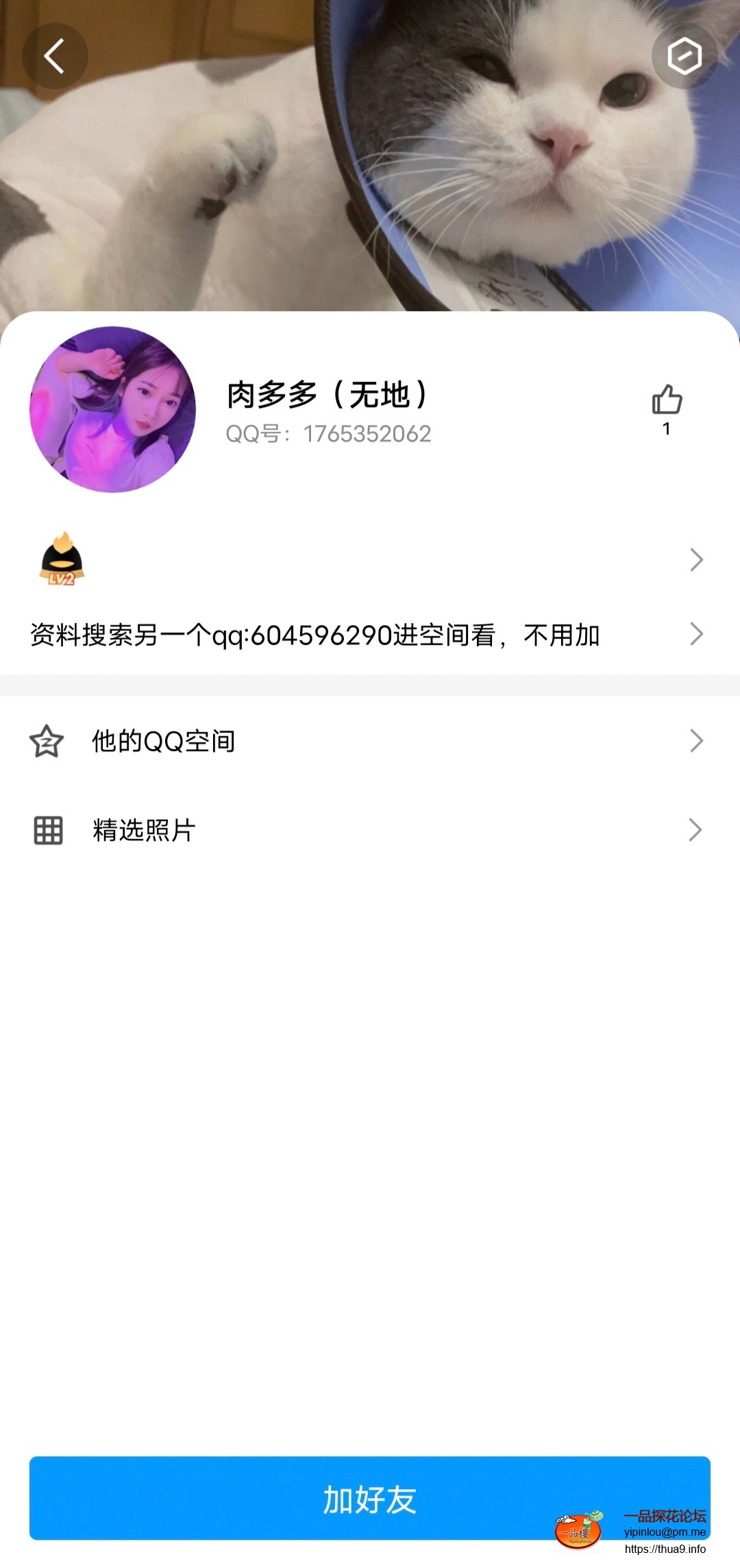Open 他的QQ空间
This screenshot has width=740, height=1568.
tap(370, 741)
